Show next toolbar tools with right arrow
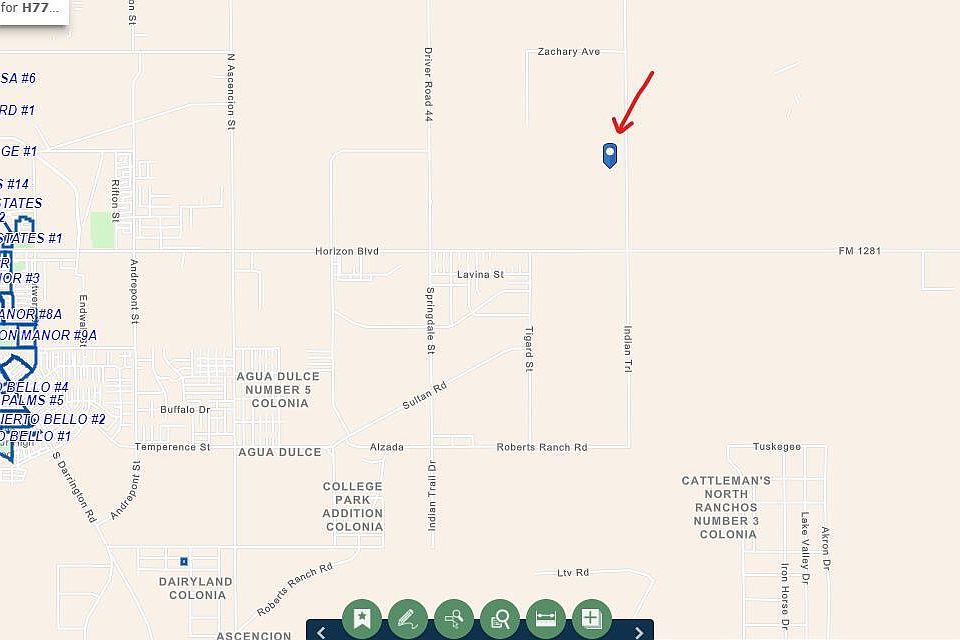Viewport: 960px width, 640px height. [639, 632]
